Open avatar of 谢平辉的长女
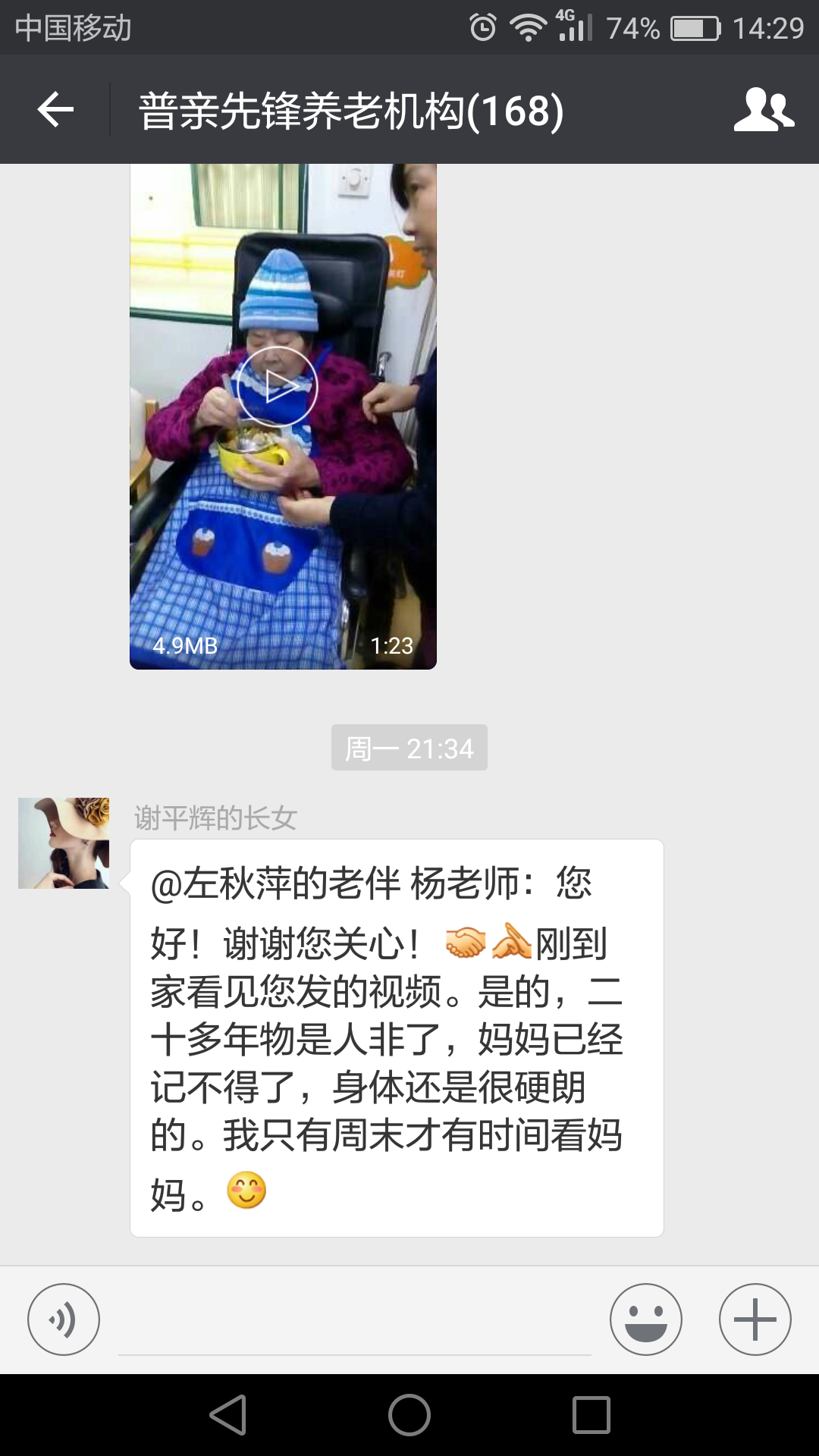819x1456 pixels. coord(64,843)
